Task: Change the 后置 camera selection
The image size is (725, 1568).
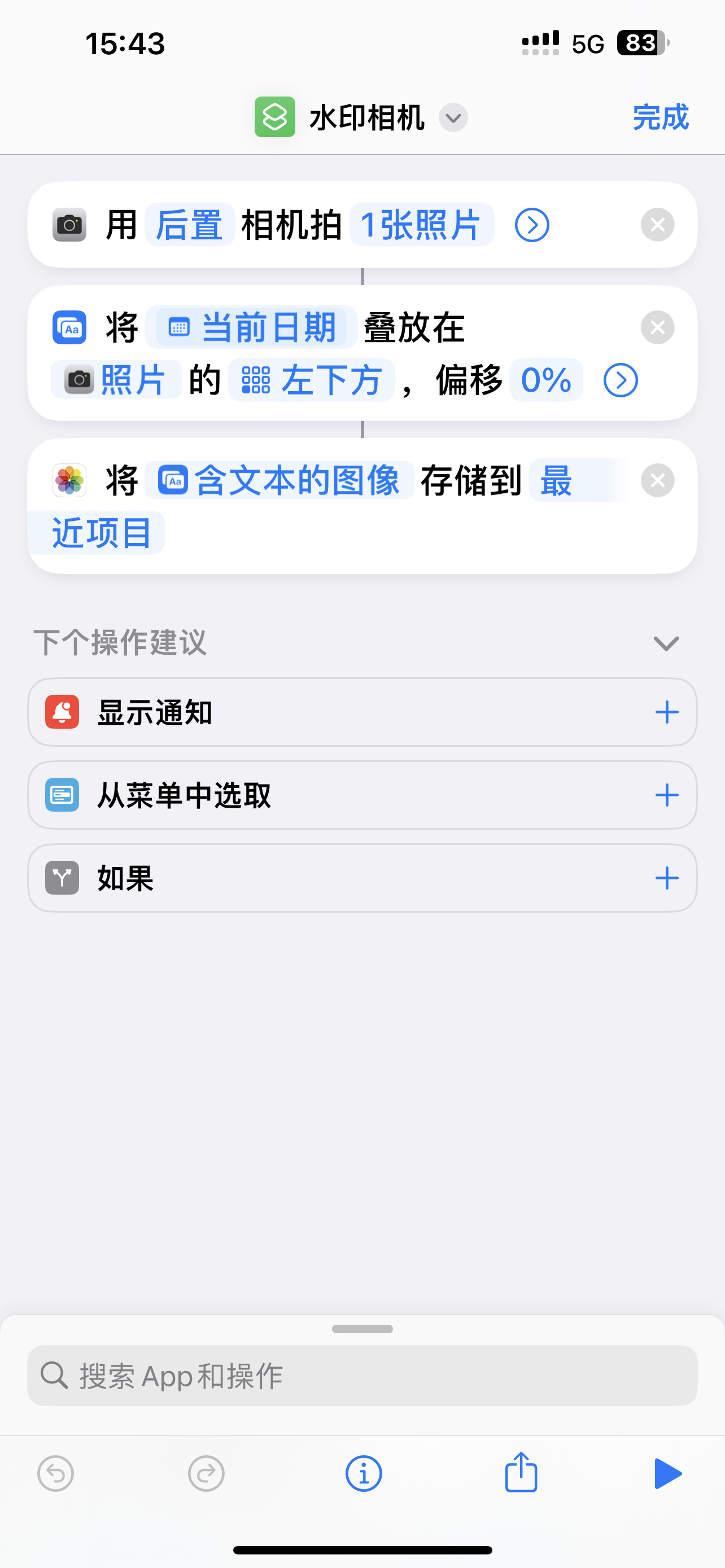Action: click(x=189, y=225)
